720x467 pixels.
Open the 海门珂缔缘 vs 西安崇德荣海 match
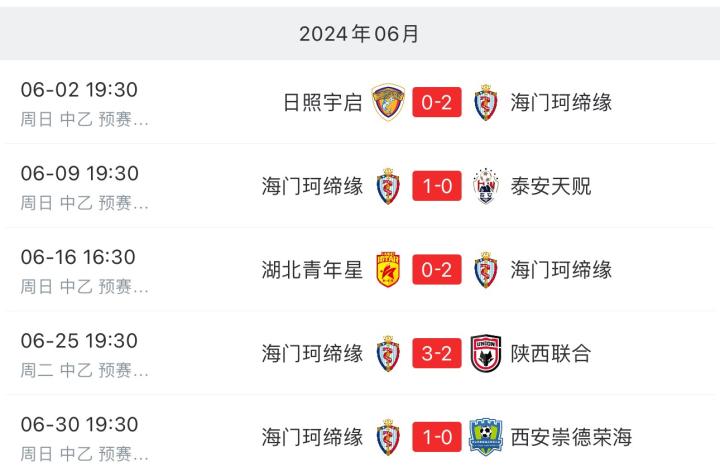pyautogui.click(x=436, y=437)
